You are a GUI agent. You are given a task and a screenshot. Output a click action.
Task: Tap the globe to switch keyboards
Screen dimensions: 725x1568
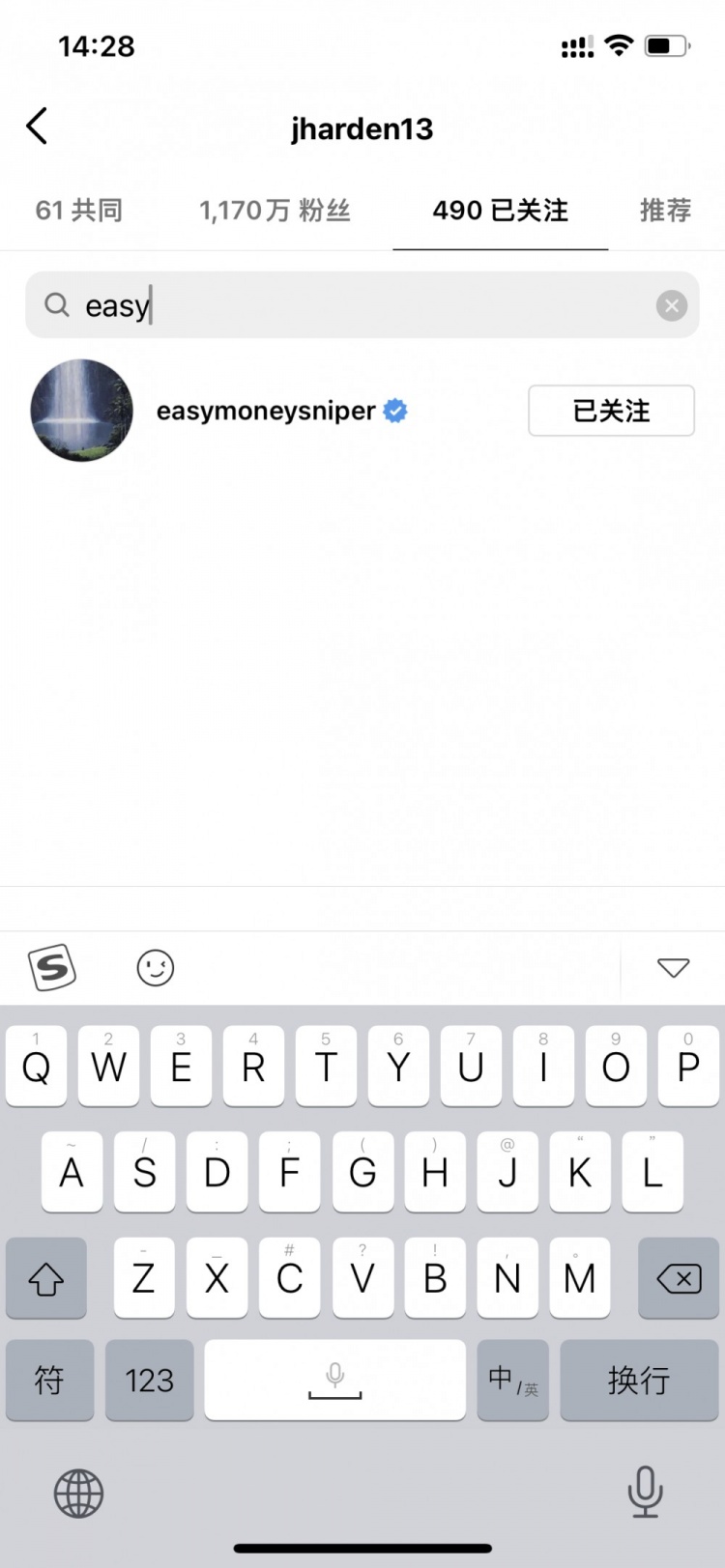pos(78,1494)
